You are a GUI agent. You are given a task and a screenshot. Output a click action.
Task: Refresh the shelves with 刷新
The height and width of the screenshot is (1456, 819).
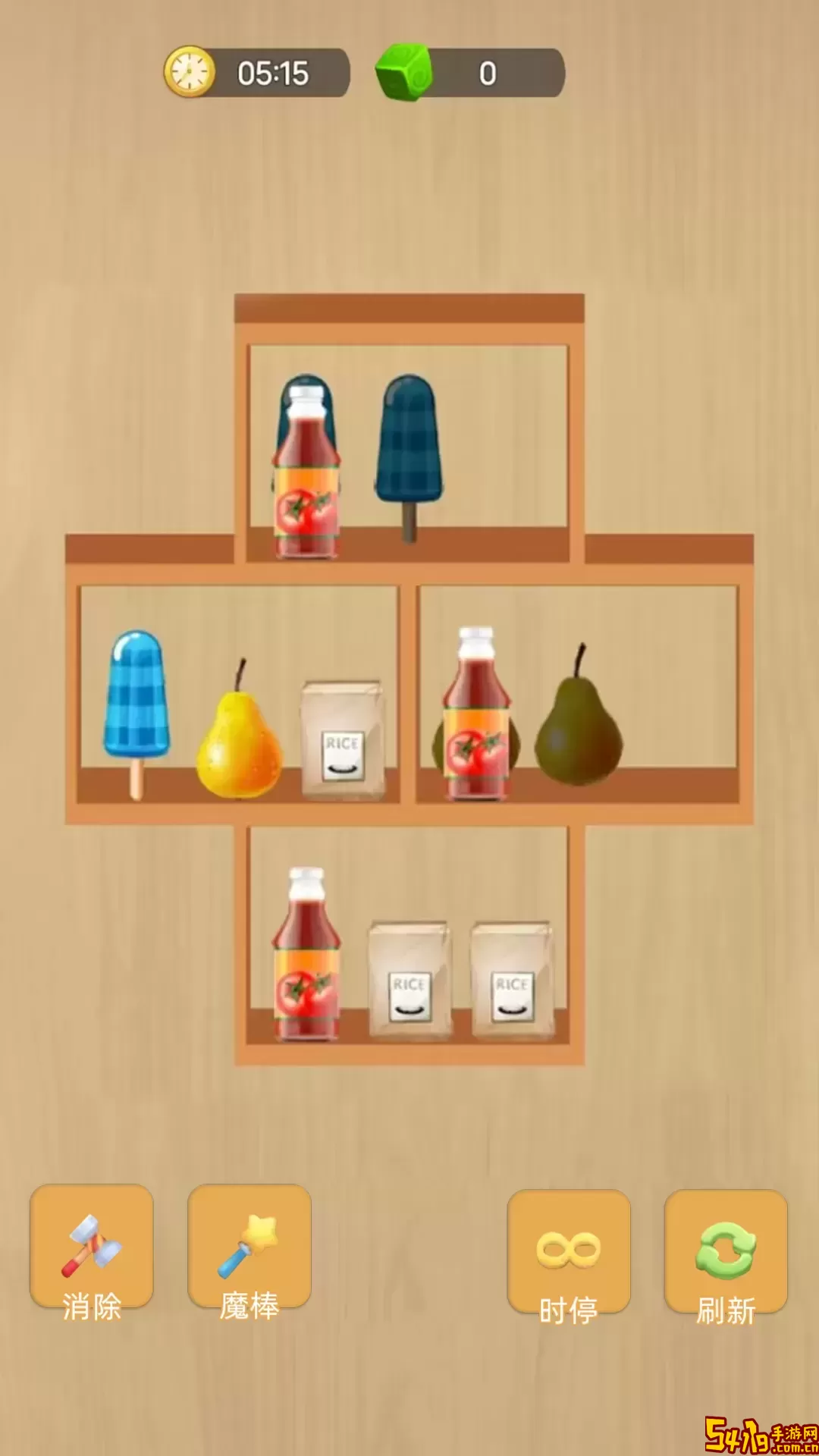point(726,1253)
